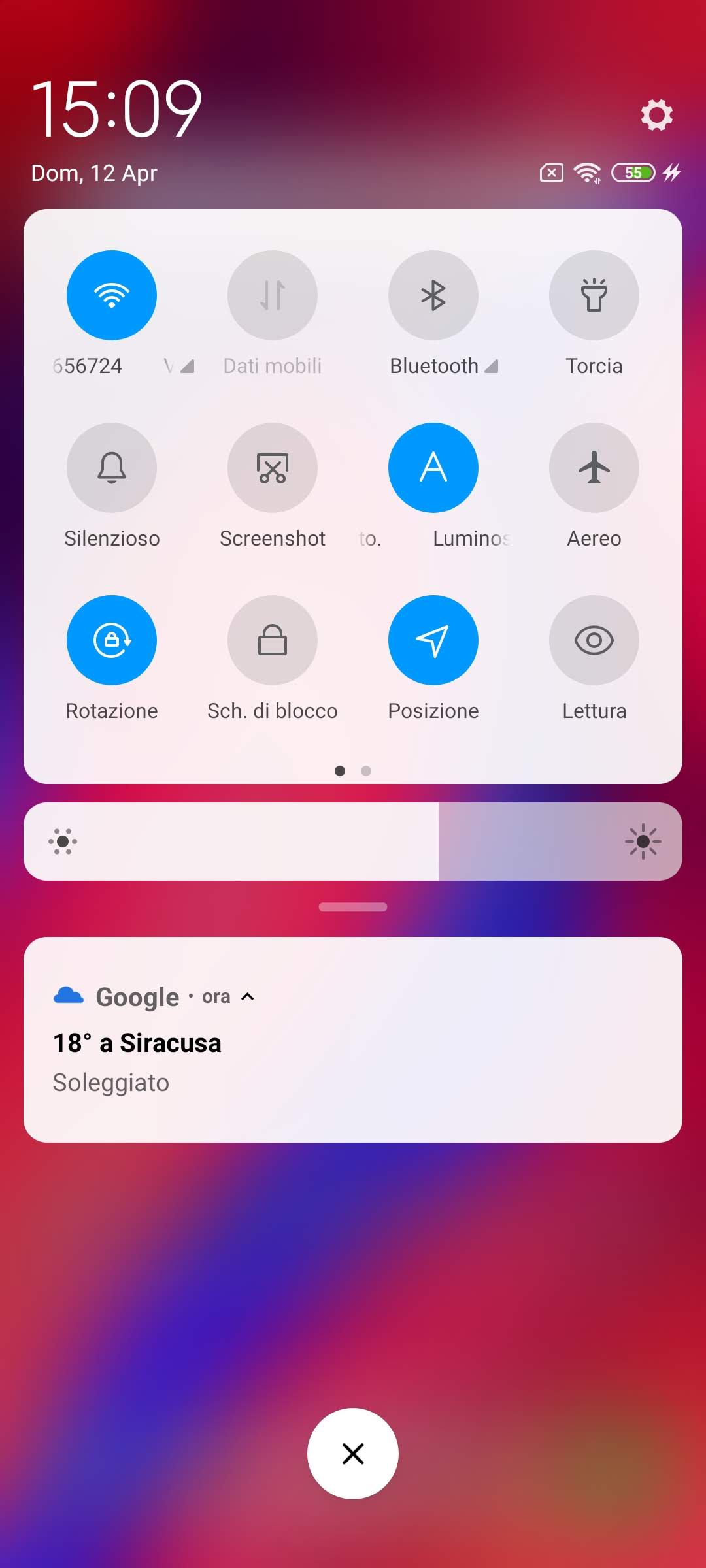Expand Bluetooth options arrow
Screen dimensions: 706x1568
point(492,367)
